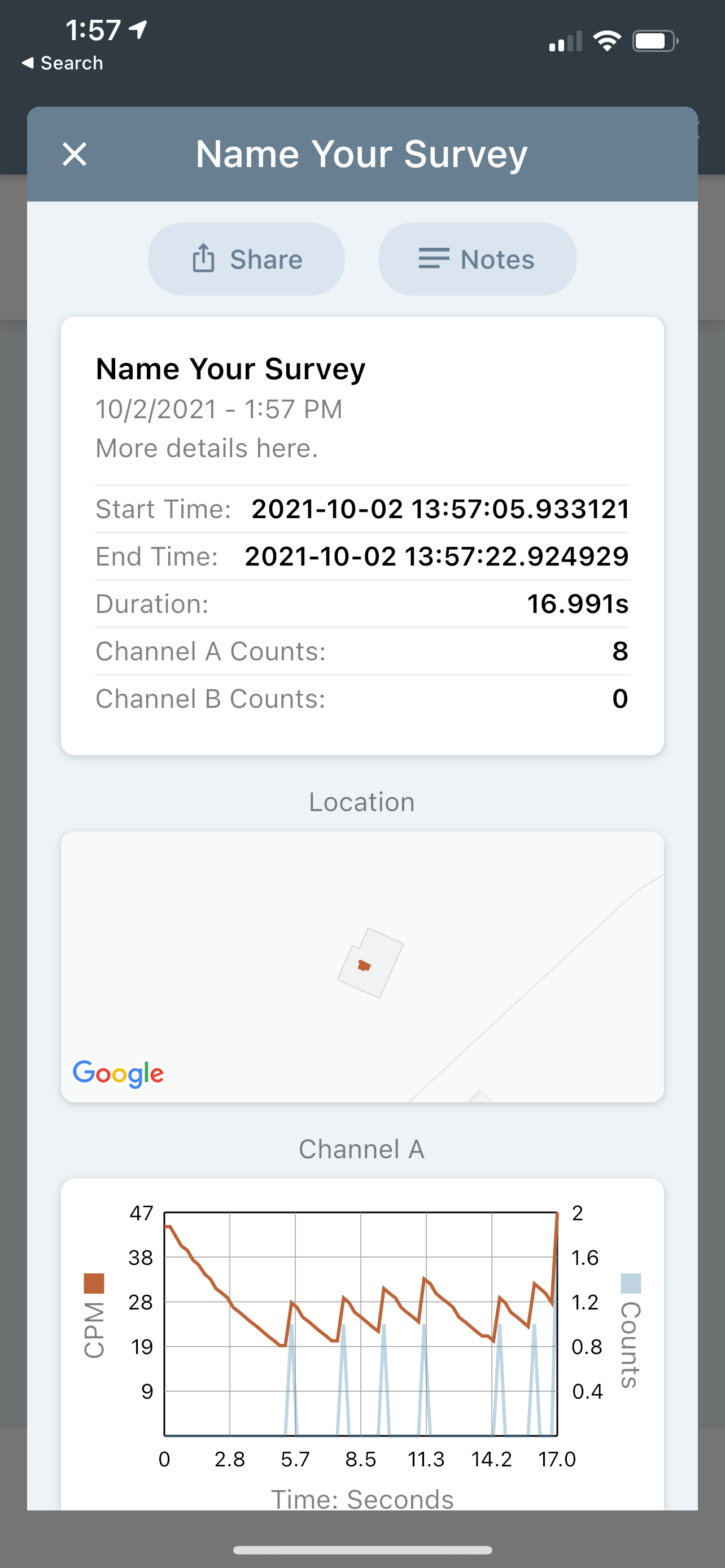Open the Location map
The height and width of the screenshot is (1568, 725).
362,966
